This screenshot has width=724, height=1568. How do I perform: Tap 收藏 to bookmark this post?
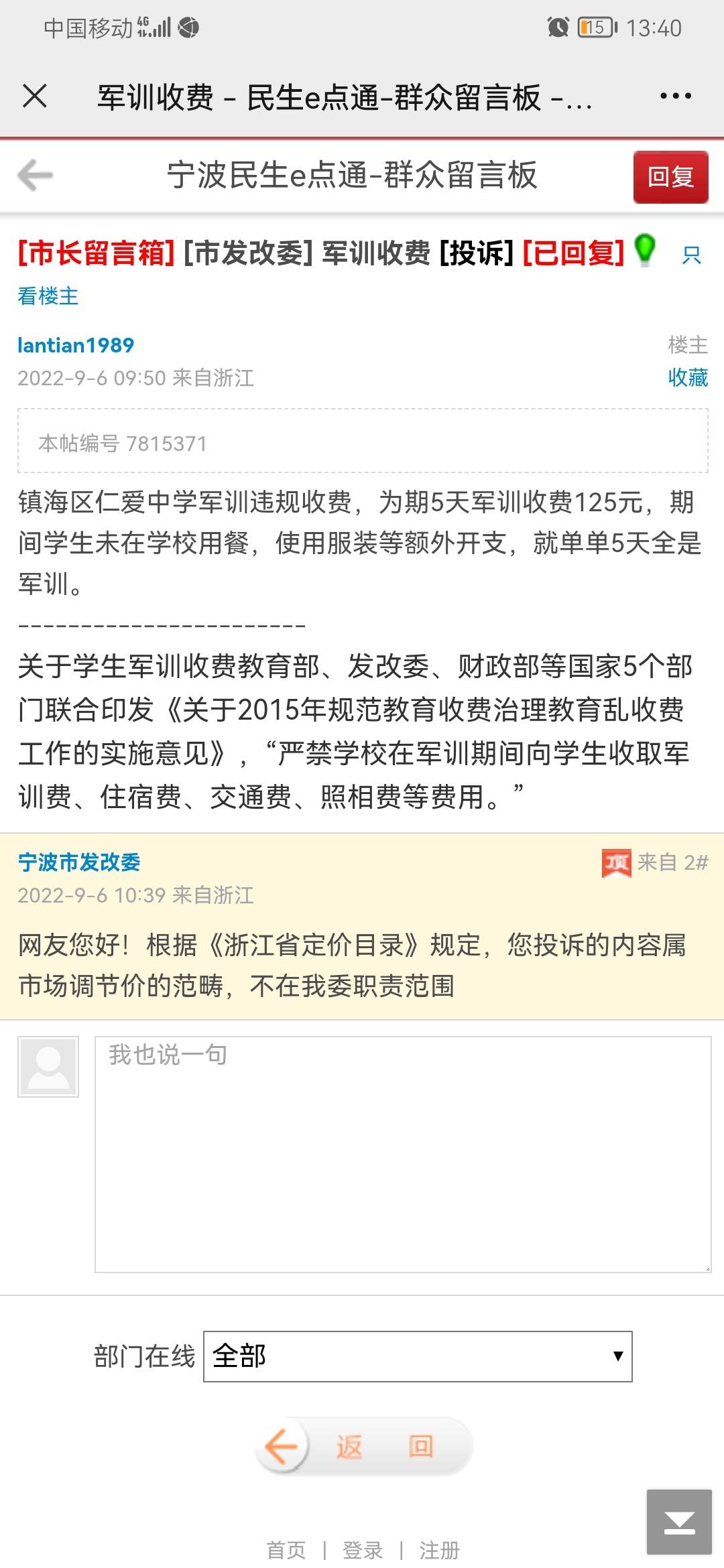point(688,377)
